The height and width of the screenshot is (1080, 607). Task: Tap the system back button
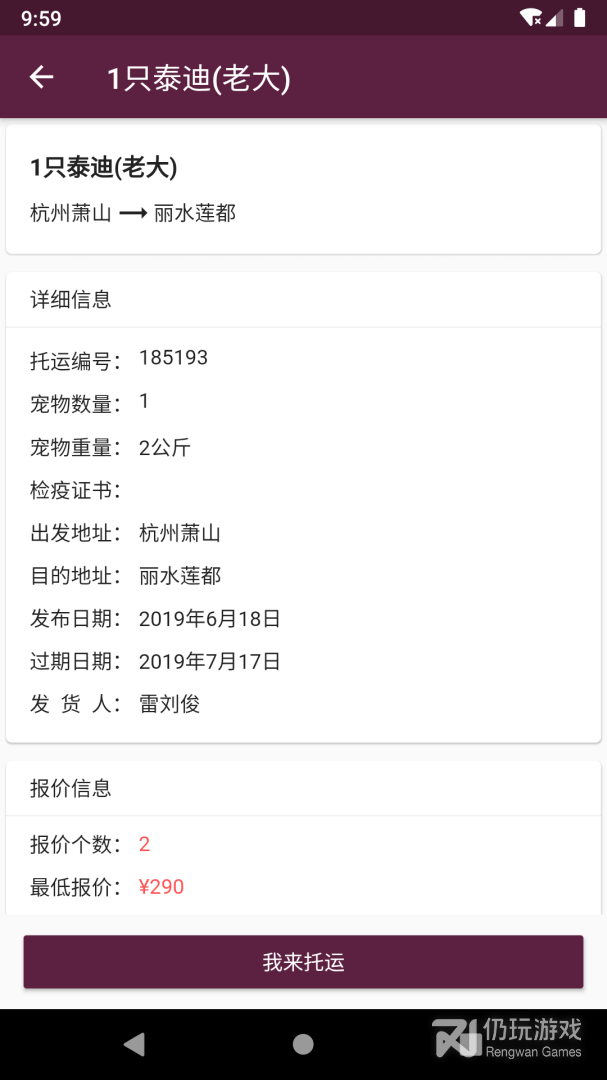click(134, 1044)
